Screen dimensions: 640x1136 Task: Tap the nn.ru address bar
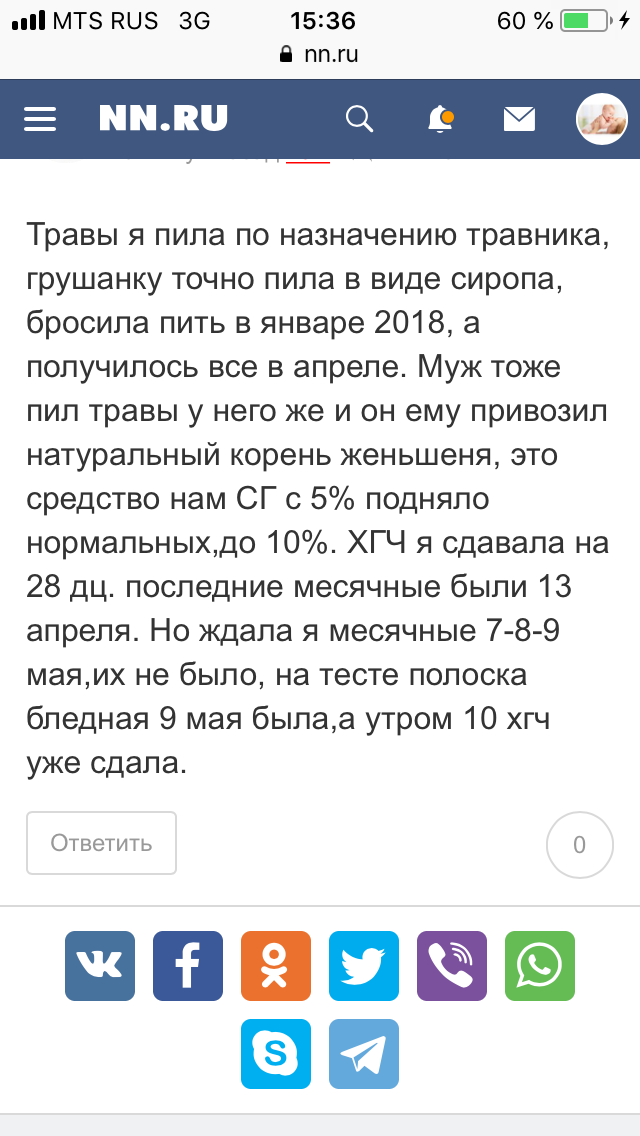(320, 54)
